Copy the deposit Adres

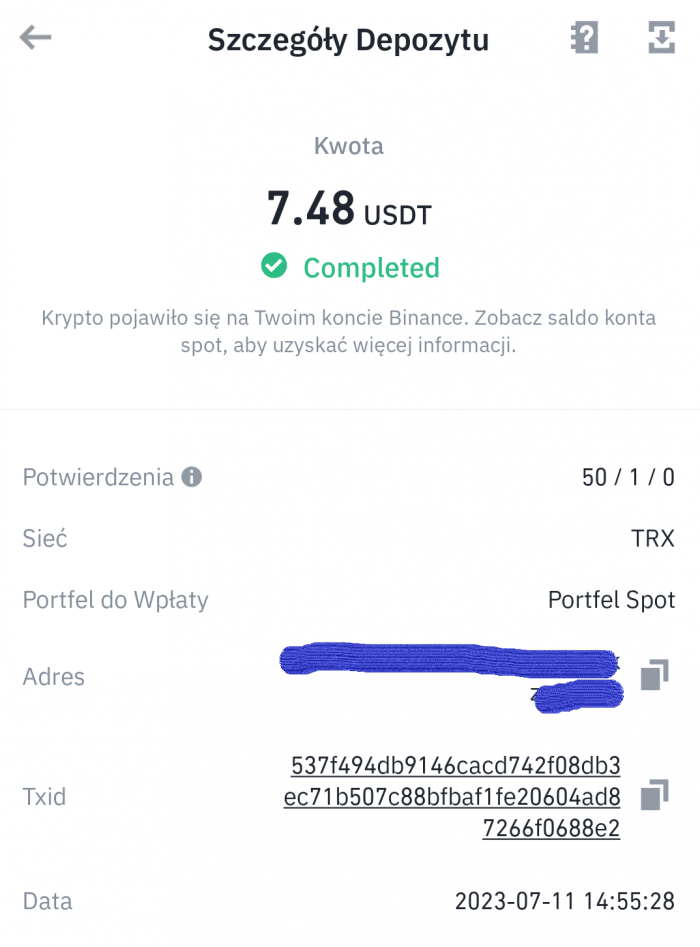[x=654, y=675]
